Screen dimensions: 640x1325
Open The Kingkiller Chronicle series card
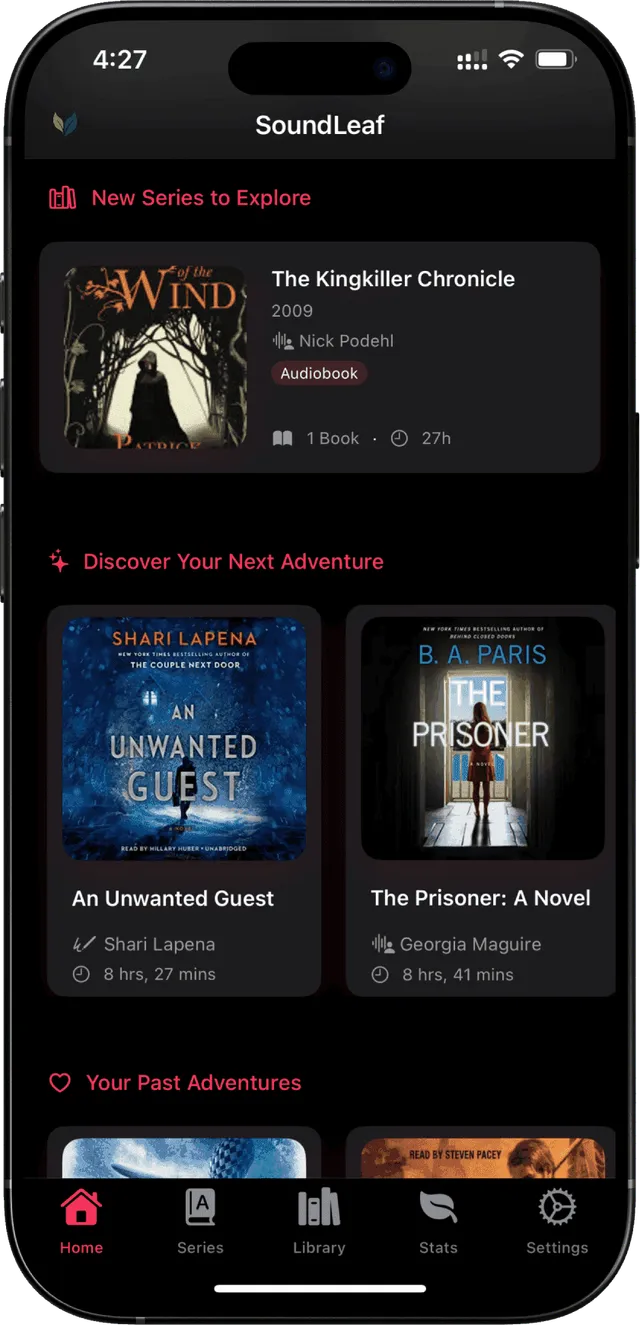coord(320,357)
